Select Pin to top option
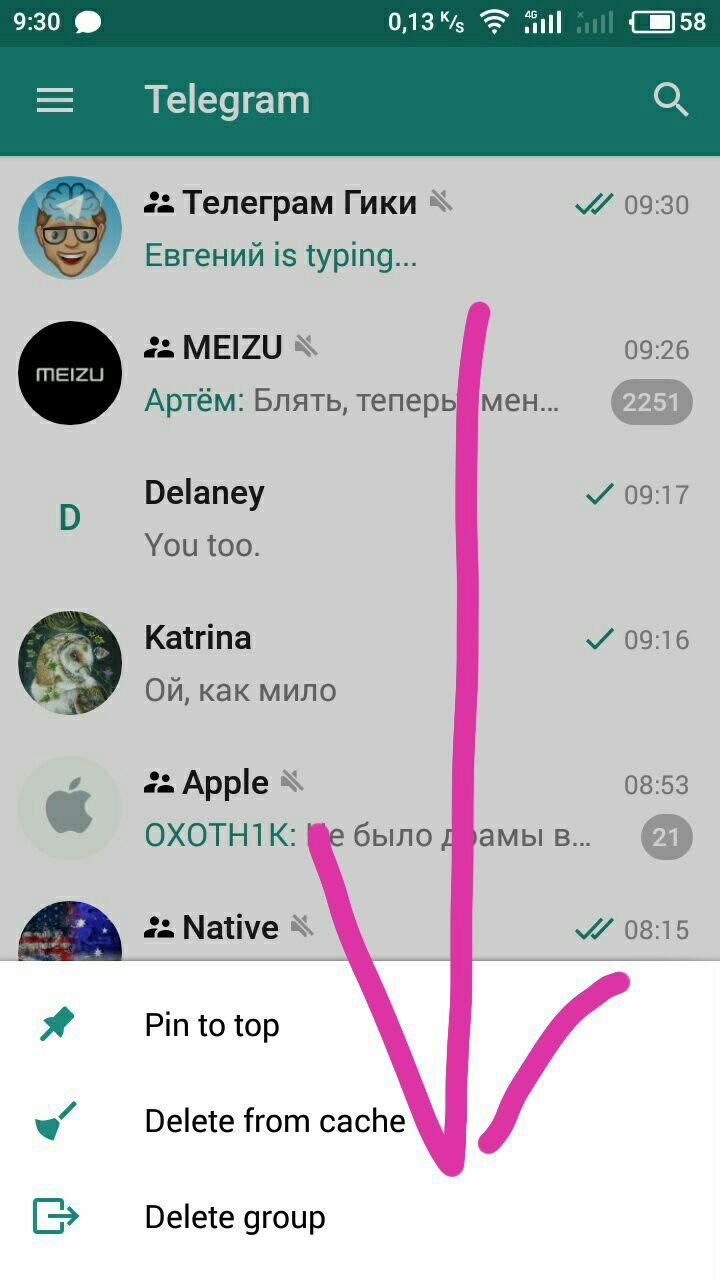The height and width of the screenshot is (1280, 720). click(212, 1025)
